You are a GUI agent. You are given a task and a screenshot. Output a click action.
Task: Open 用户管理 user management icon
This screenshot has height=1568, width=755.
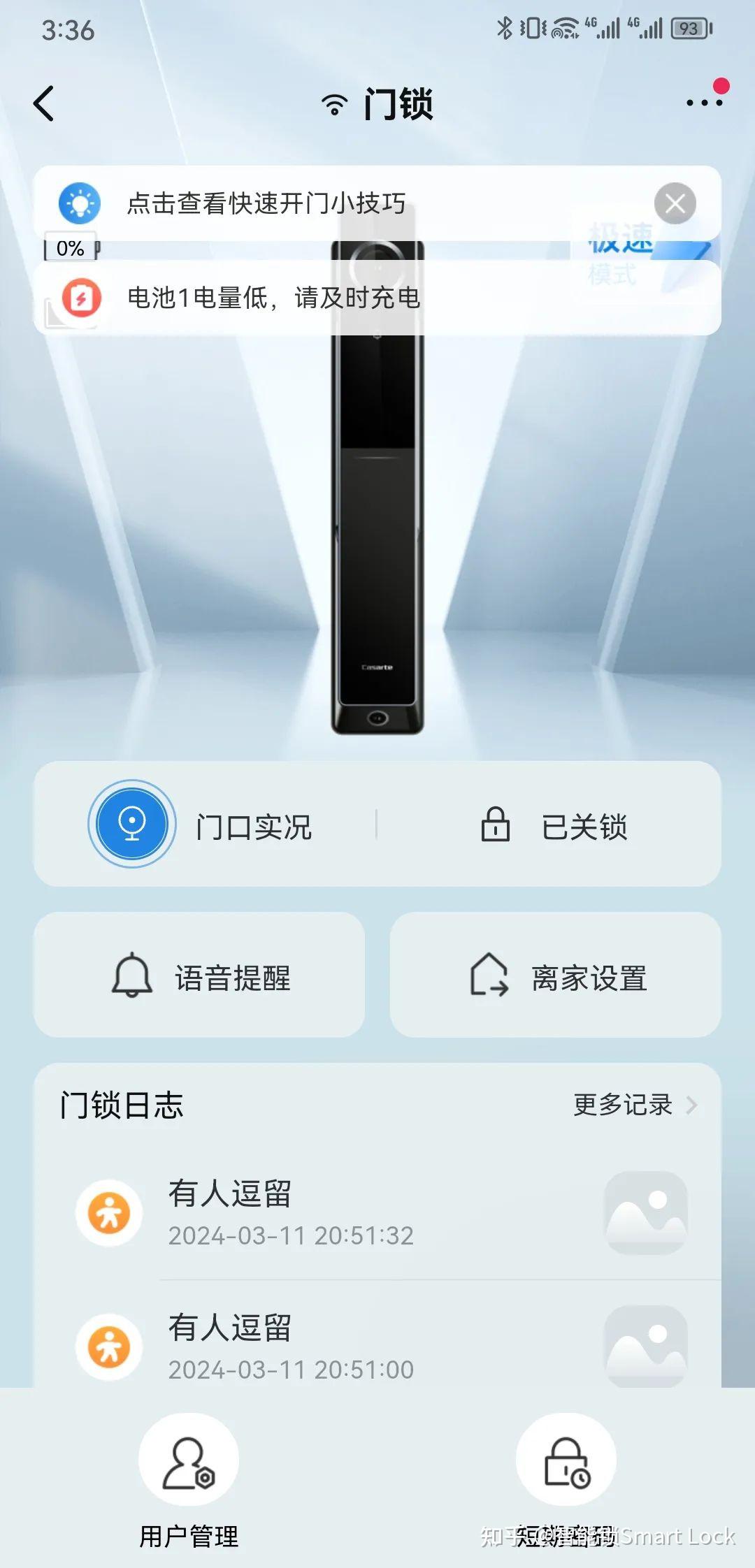[x=187, y=1460]
